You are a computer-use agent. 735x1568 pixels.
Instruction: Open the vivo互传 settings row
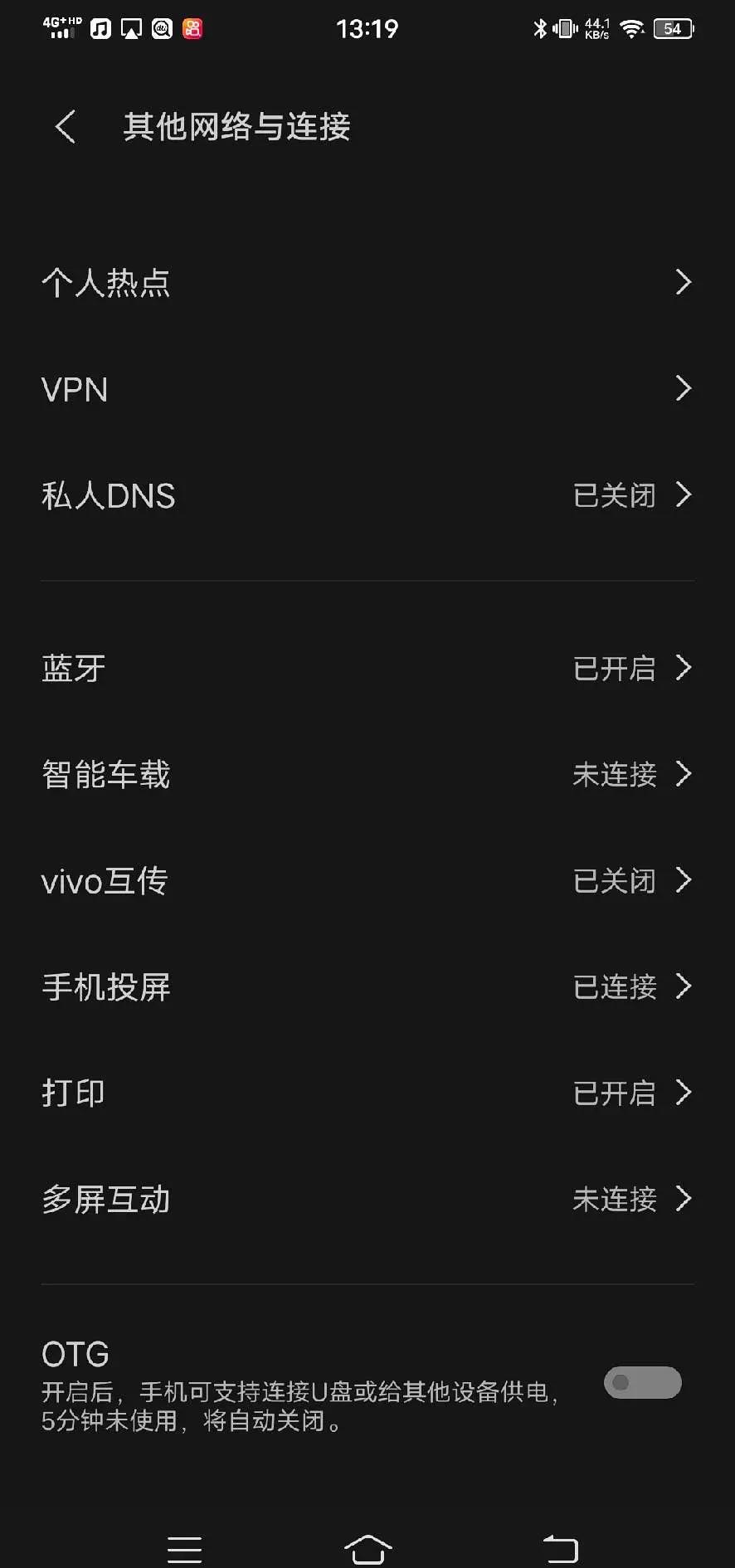pos(367,881)
